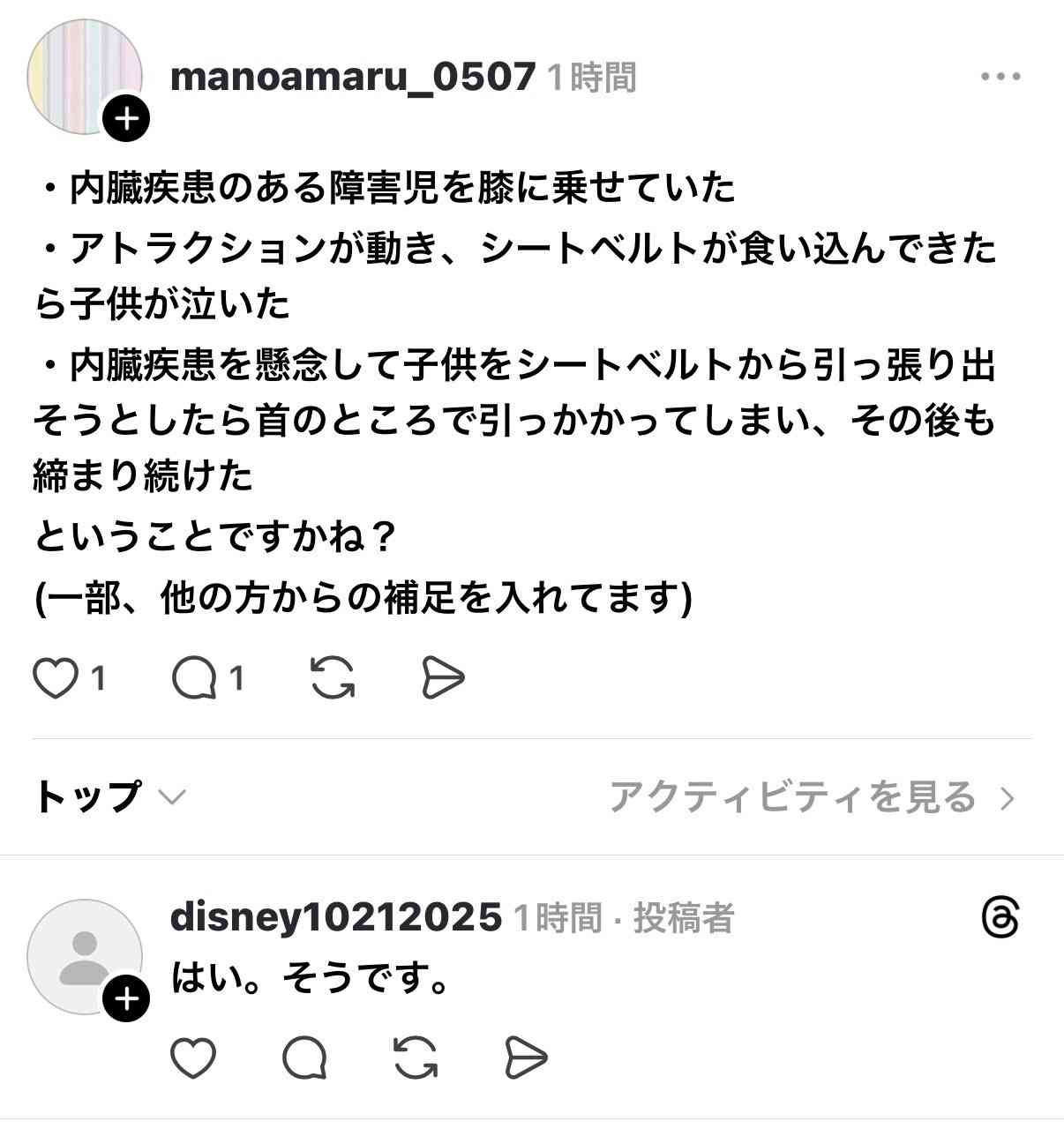Repost manoamaru_0507's post
This screenshot has width=1064, height=1136.
(333, 678)
